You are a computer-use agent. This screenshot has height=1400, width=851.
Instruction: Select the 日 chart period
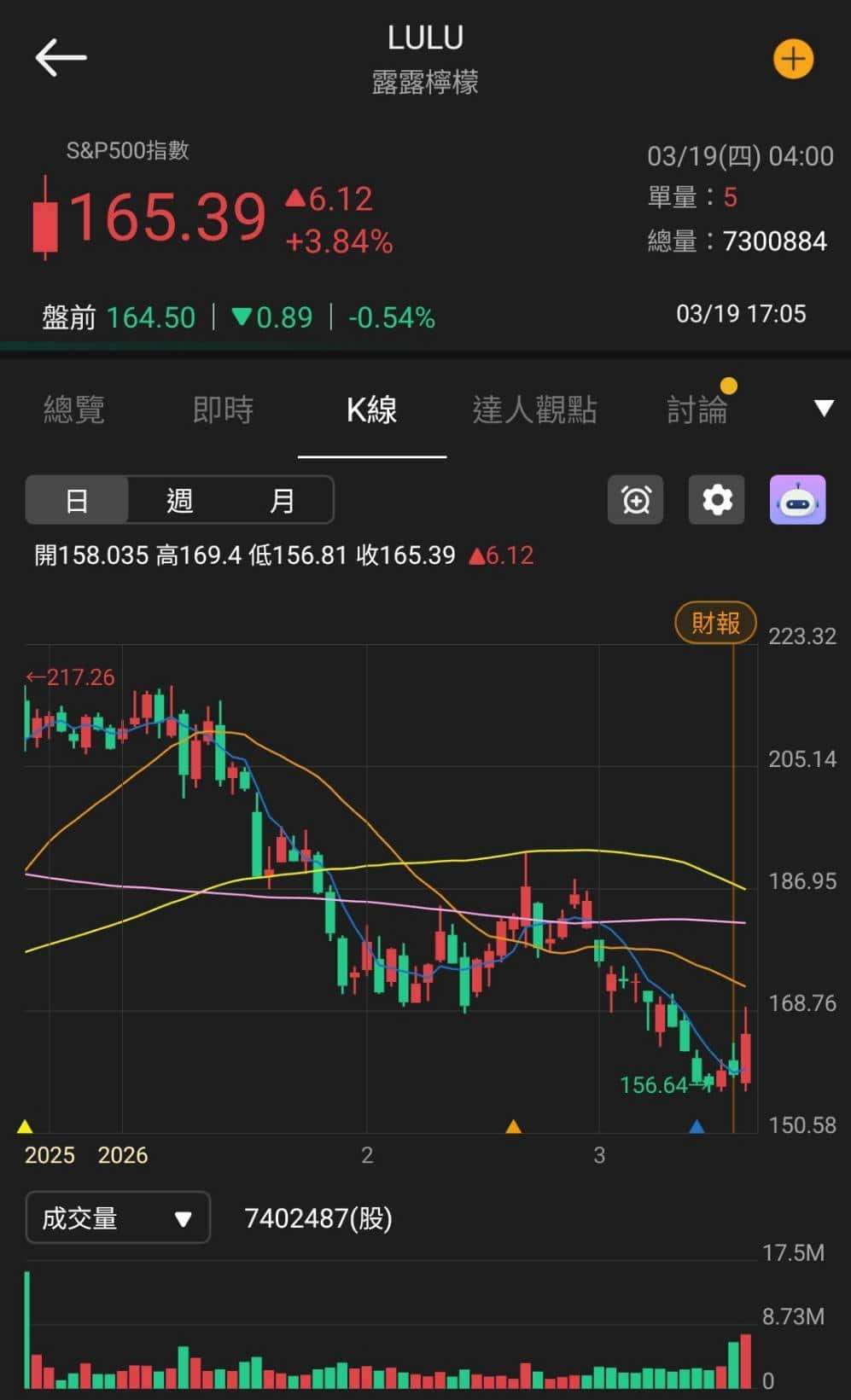point(77,500)
